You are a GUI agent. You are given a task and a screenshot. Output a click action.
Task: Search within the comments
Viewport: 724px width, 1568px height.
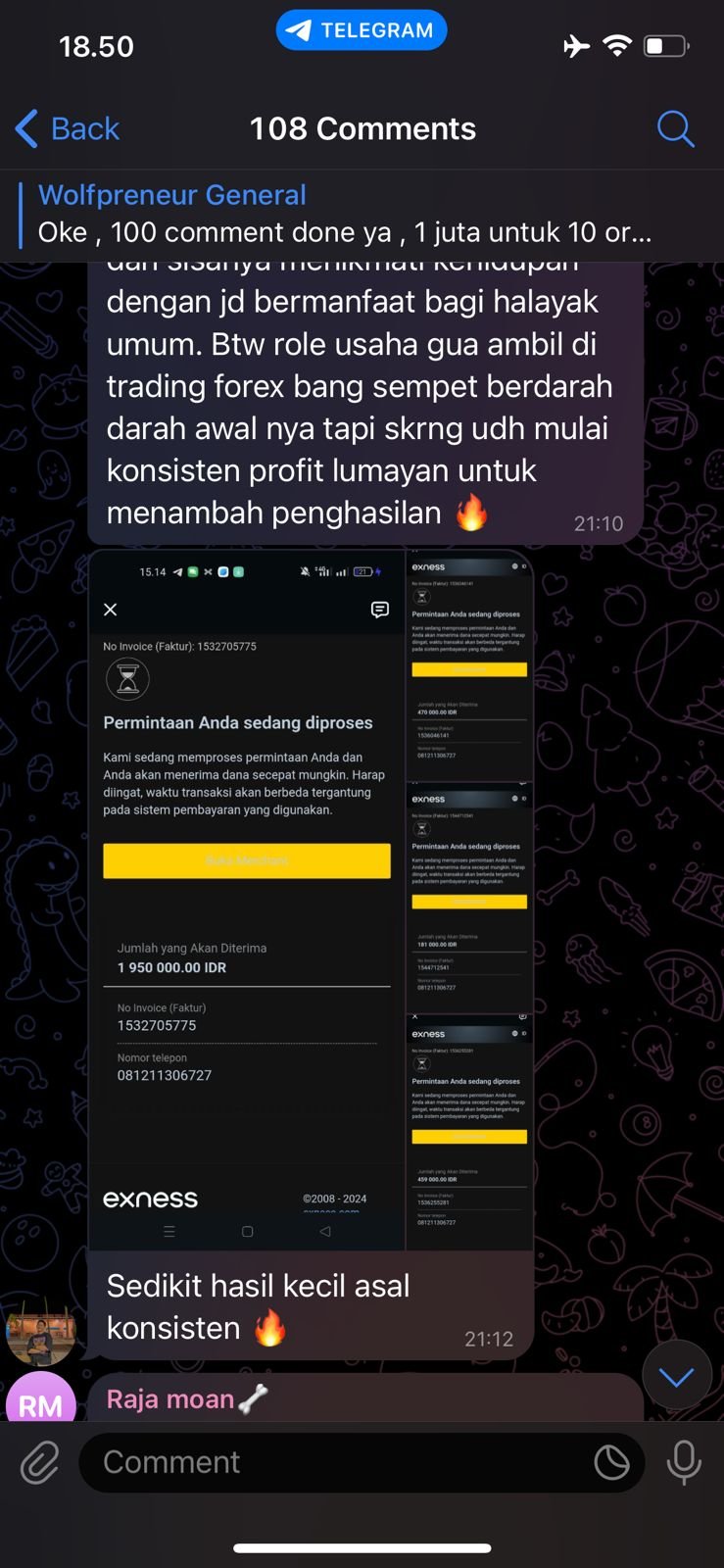click(x=675, y=128)
